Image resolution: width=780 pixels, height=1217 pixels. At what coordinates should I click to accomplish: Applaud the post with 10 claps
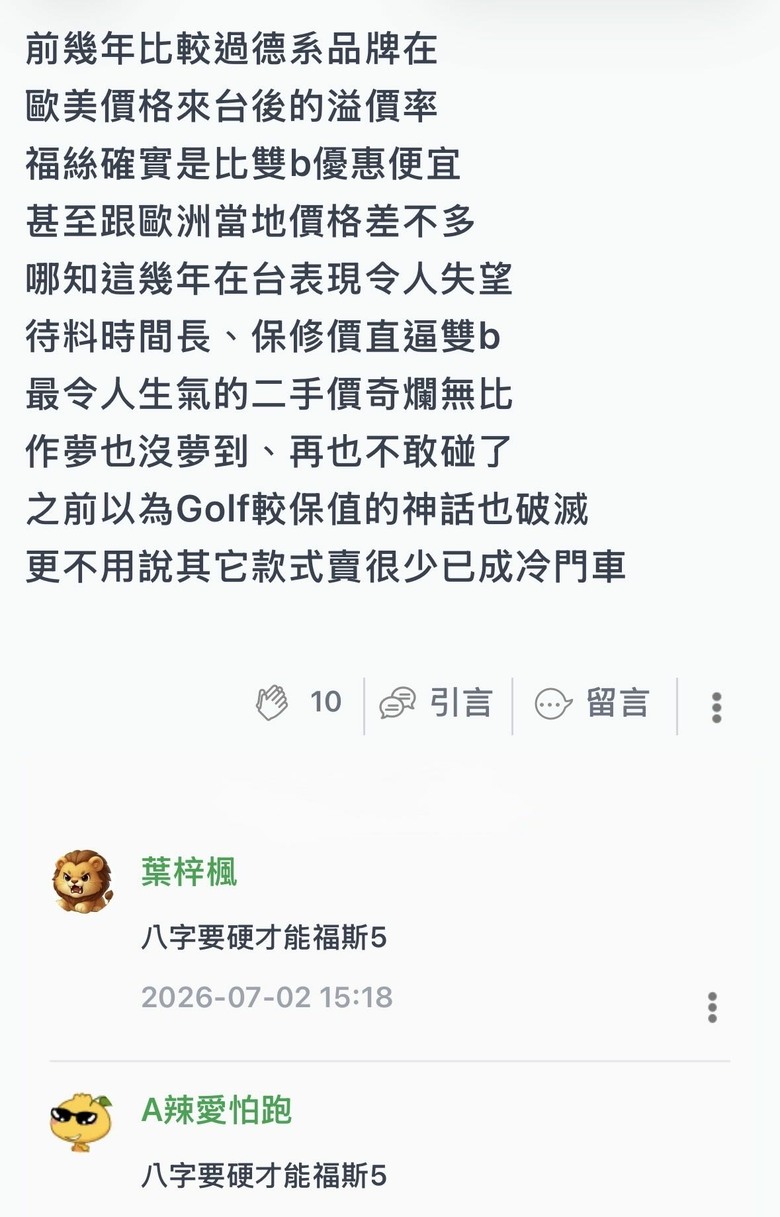pyautogui.click(x=298, y=703)
